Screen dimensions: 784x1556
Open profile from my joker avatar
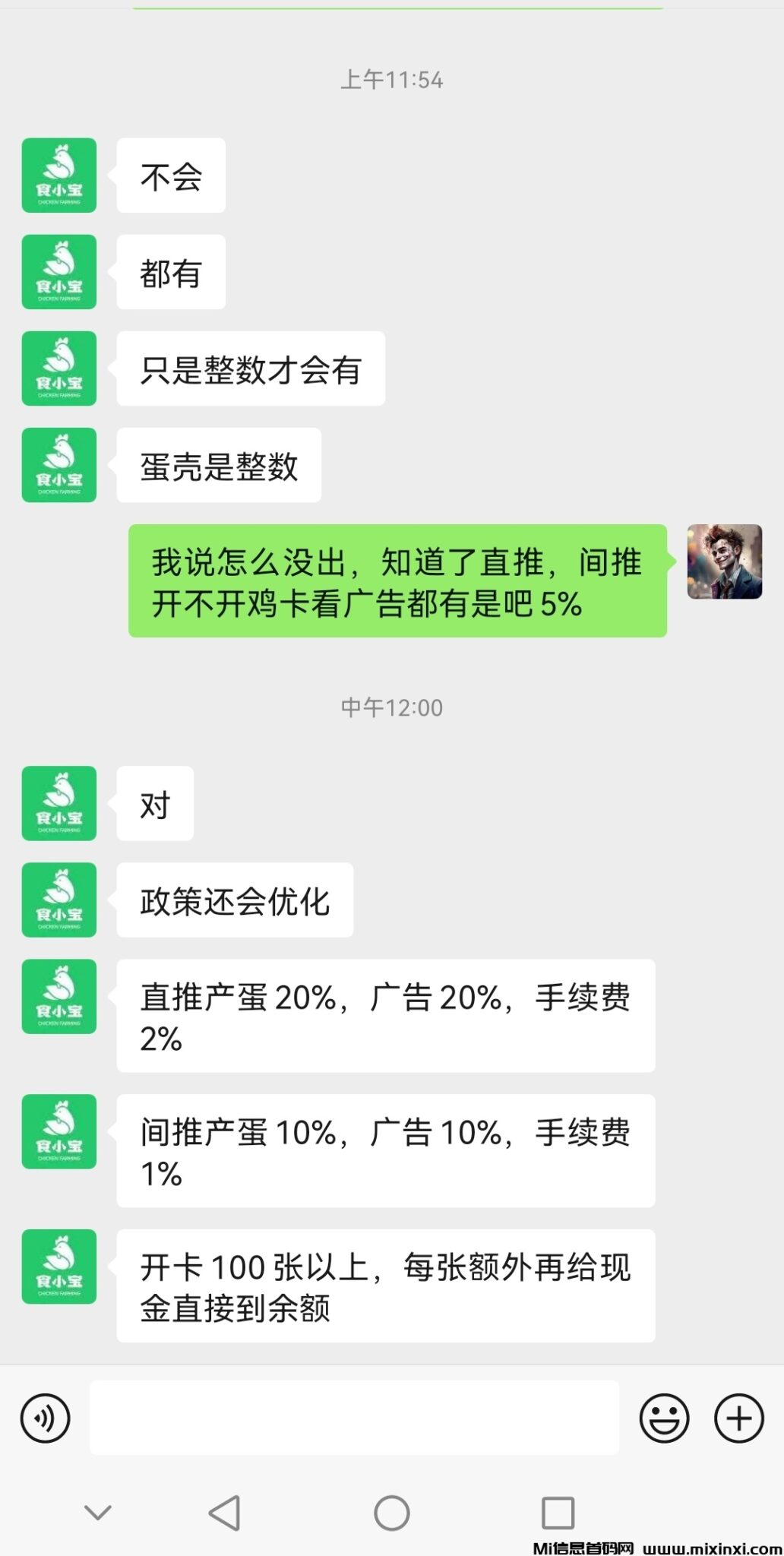click(724, 561)
